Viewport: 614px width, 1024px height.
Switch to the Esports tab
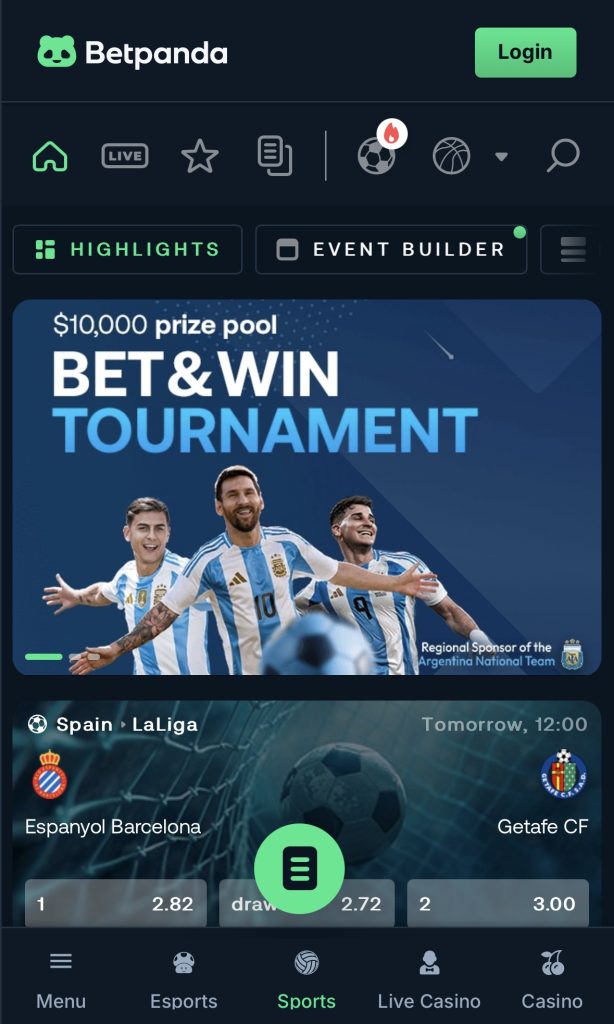tap(183, 978)
